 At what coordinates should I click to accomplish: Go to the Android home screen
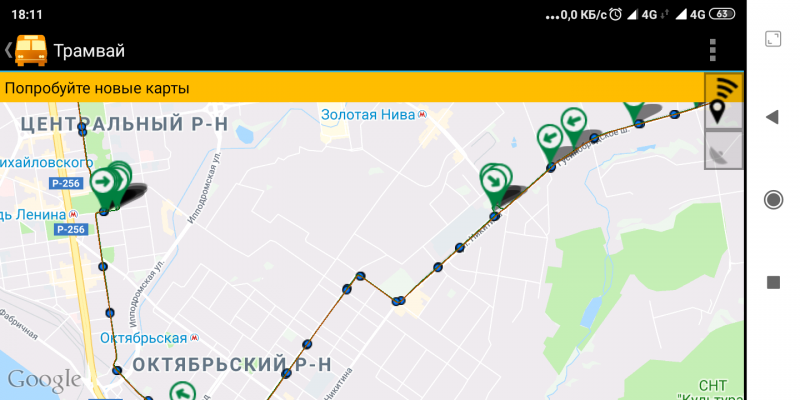pyautogui.click(x=772, y=200)
